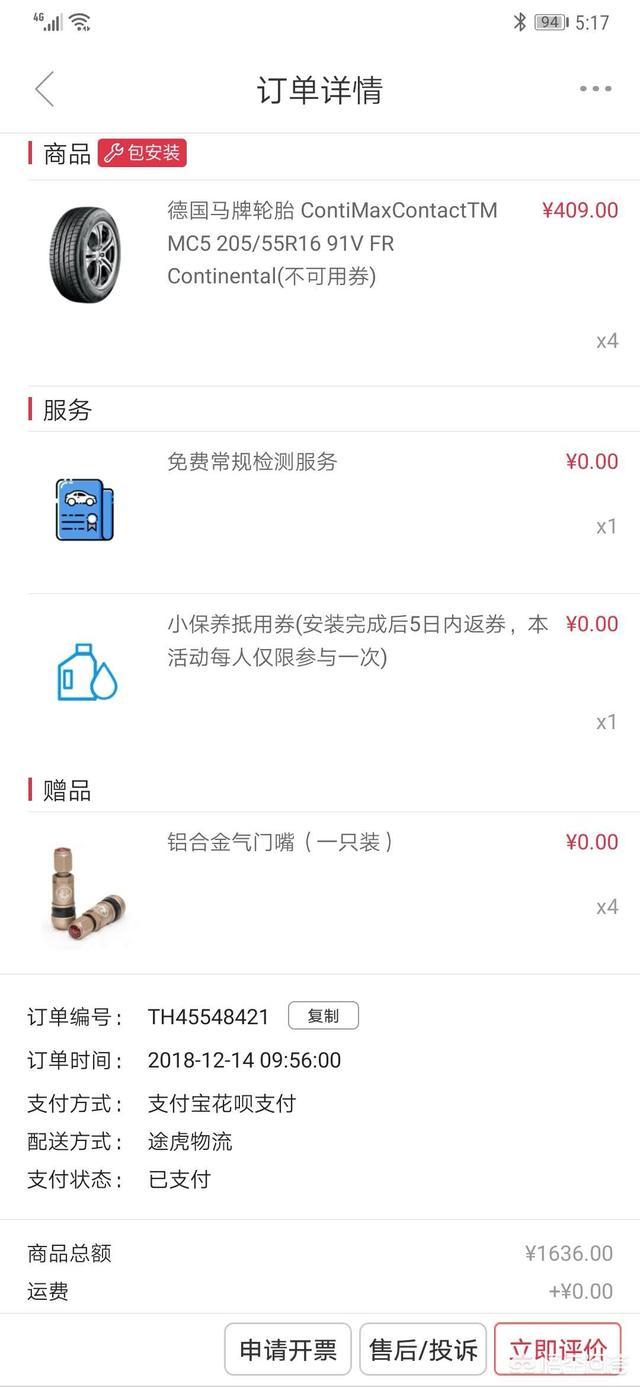Tap 立即评价 to review the order
The image size is (640, 1387).
(x=557, y=1350)
